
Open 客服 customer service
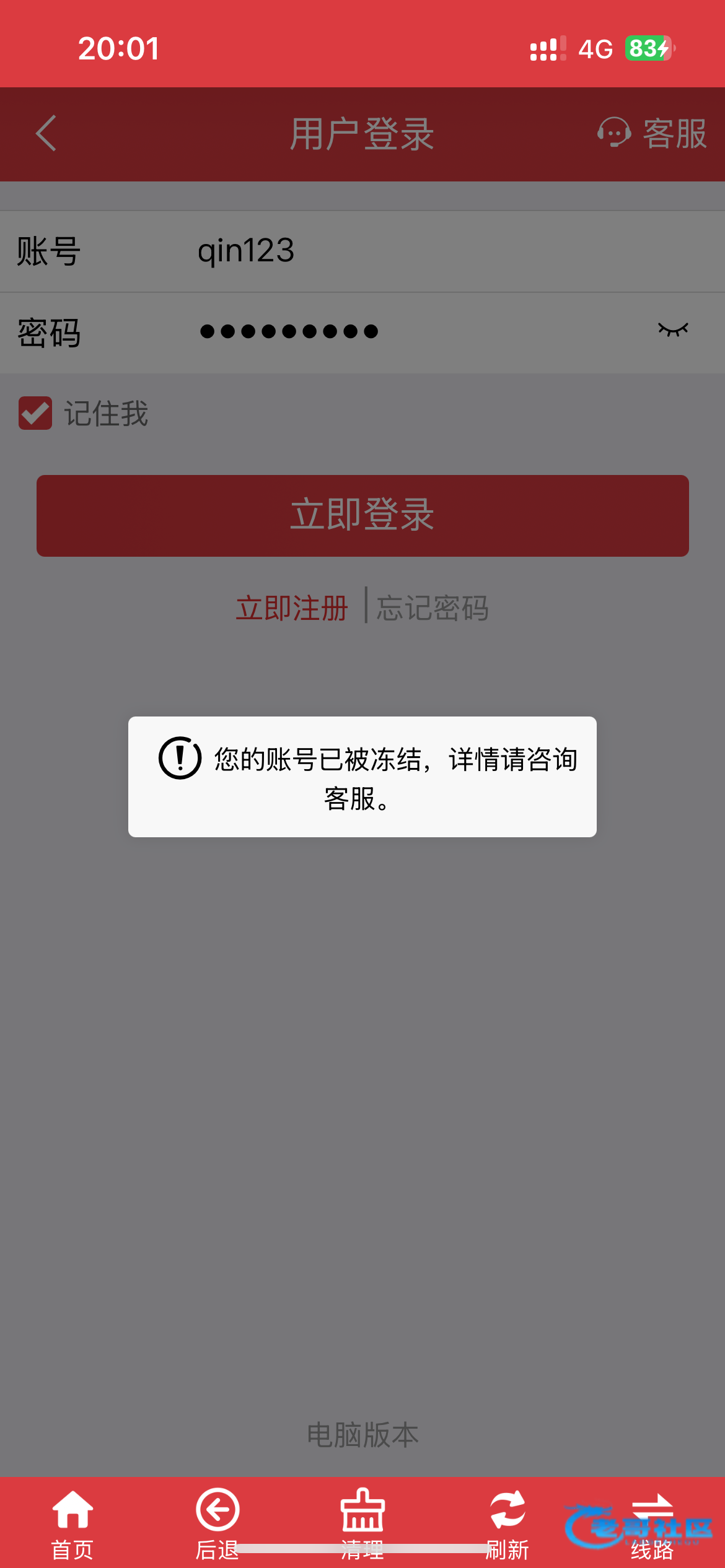click(x=653, y=133)
